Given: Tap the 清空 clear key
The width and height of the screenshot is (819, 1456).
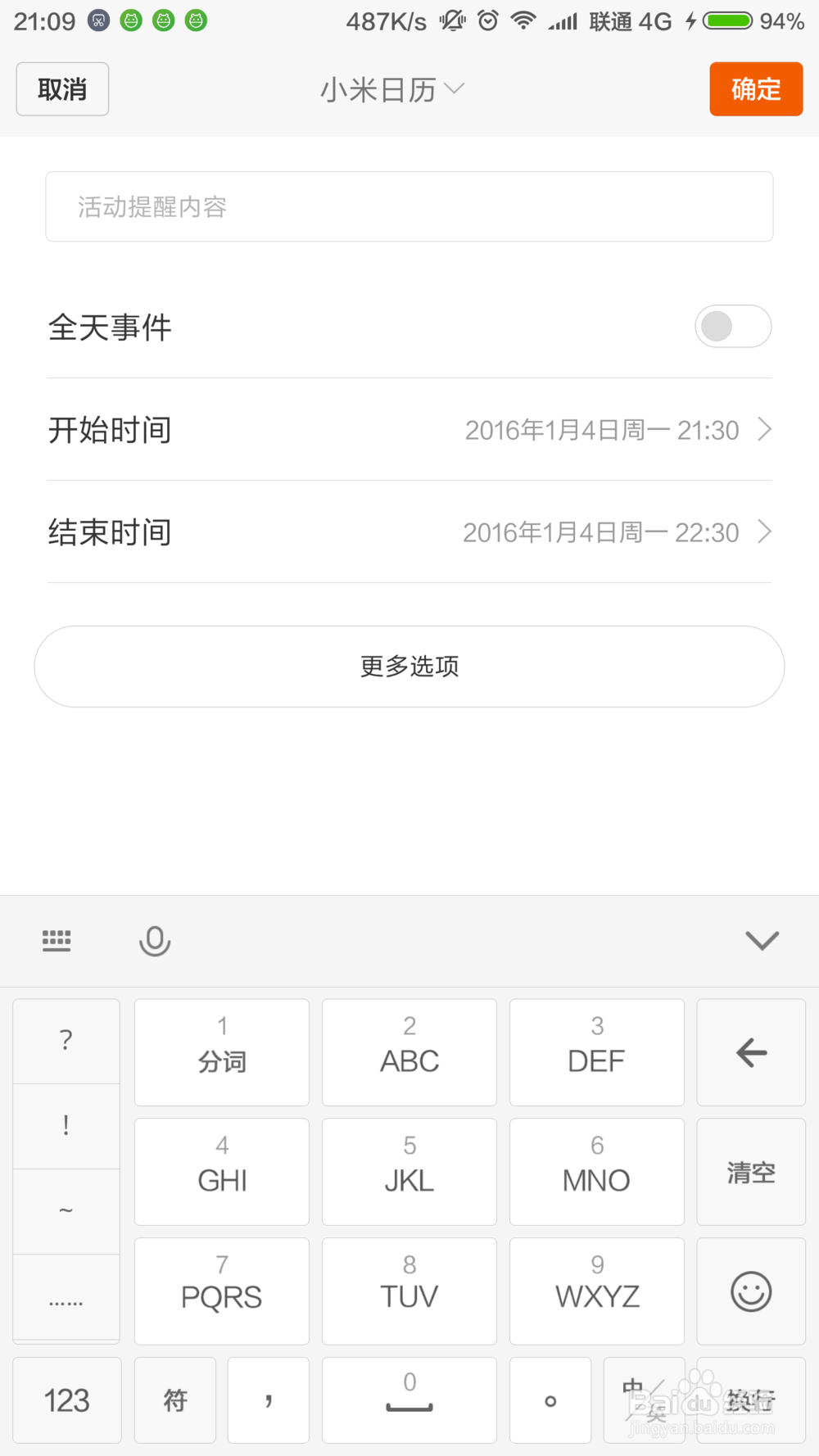Looking at the screenshot, I should click(751, 1172).
